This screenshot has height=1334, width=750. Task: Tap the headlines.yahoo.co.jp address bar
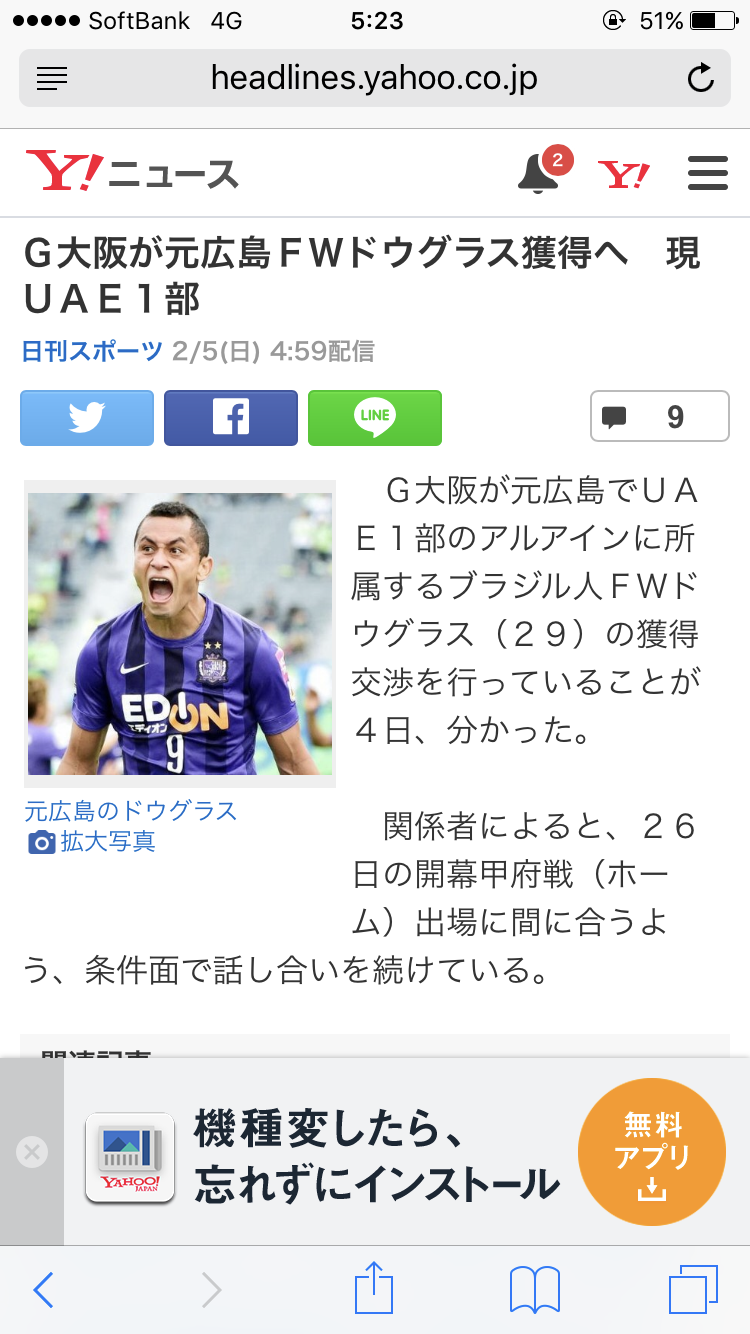pos(374,78)
